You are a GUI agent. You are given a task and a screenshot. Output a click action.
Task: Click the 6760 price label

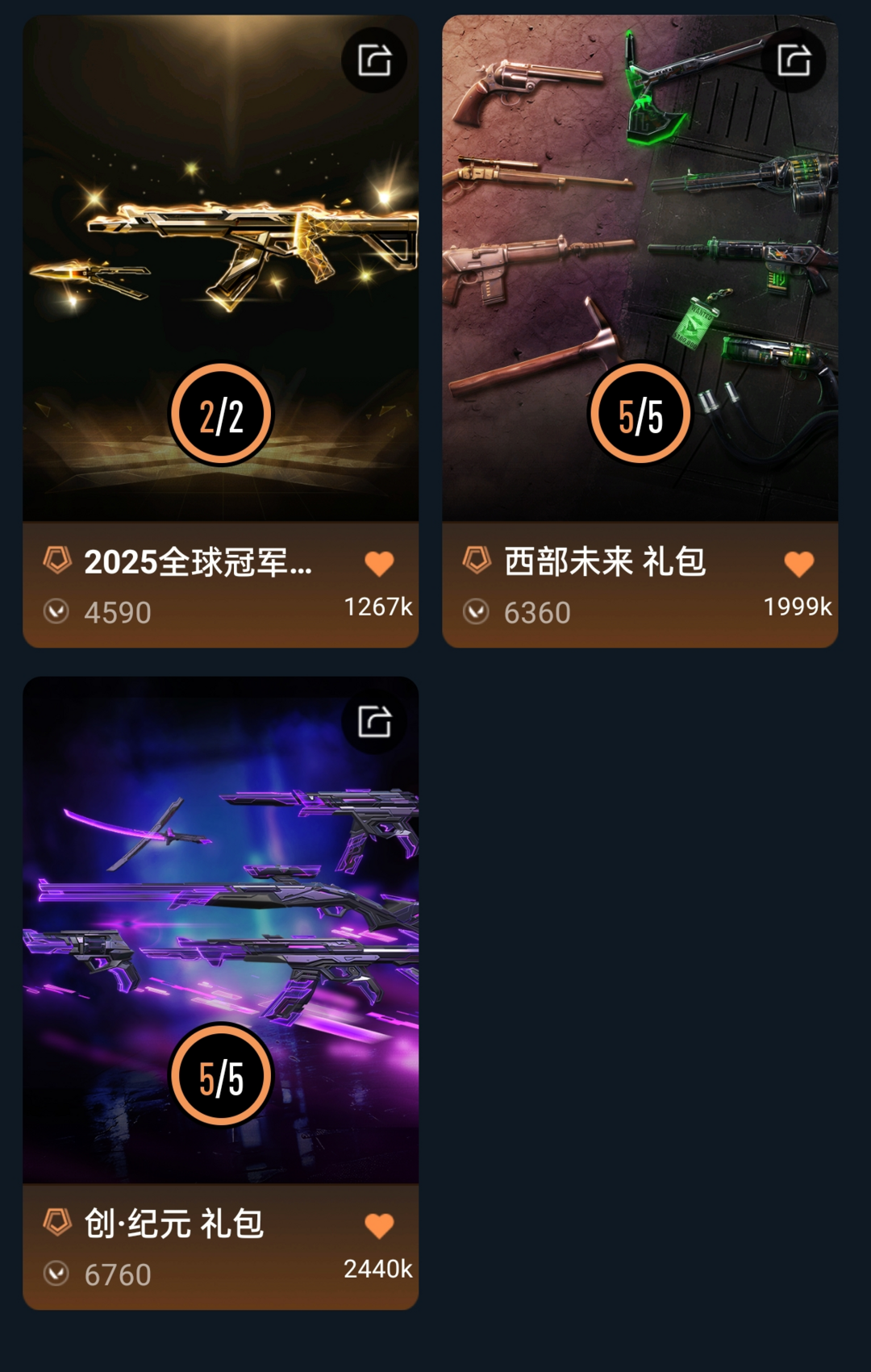coord(117,1274)
